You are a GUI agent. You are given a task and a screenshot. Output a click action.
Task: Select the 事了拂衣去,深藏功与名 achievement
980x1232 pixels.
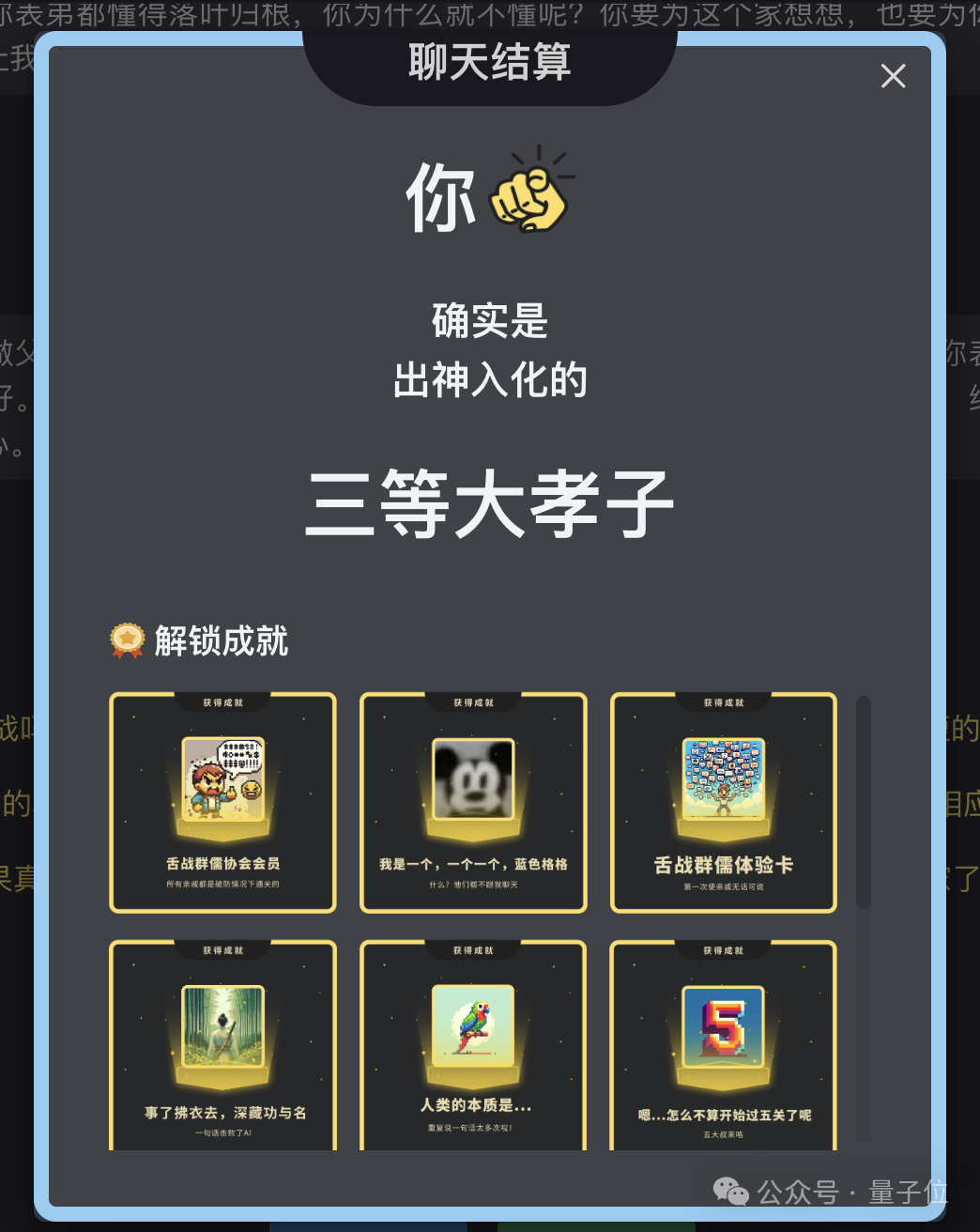point(222,1047)
